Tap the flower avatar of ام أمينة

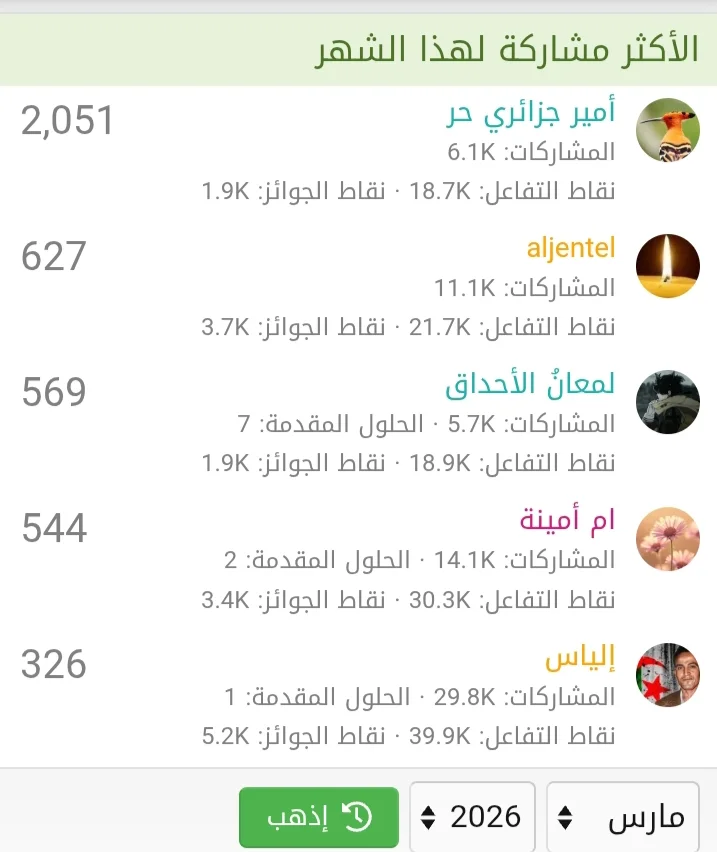coord(668,538)
